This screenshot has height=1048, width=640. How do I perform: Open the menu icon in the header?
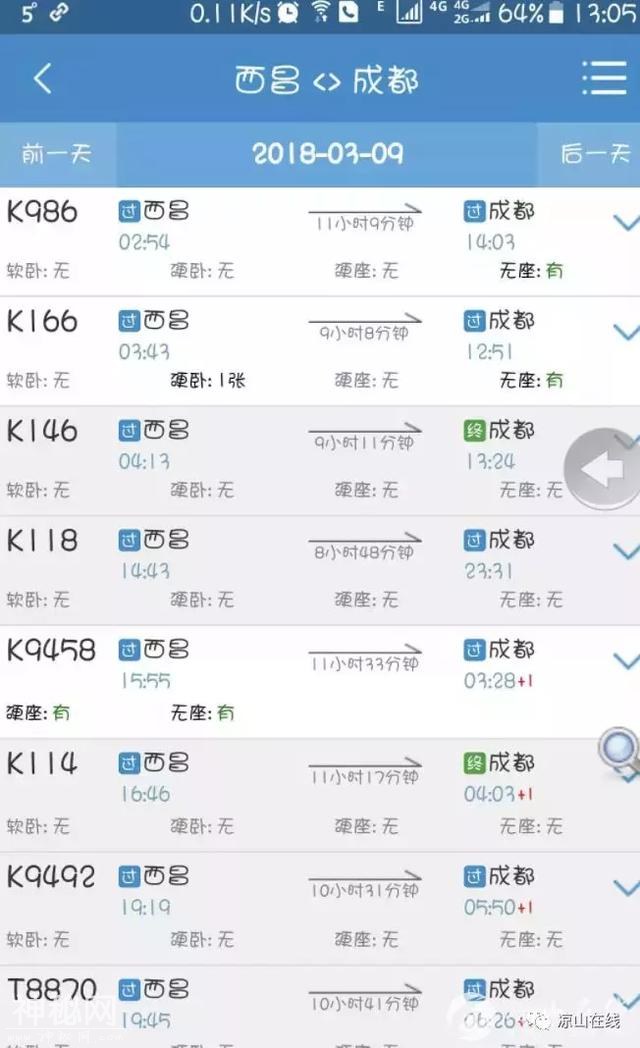pos(604,79)
